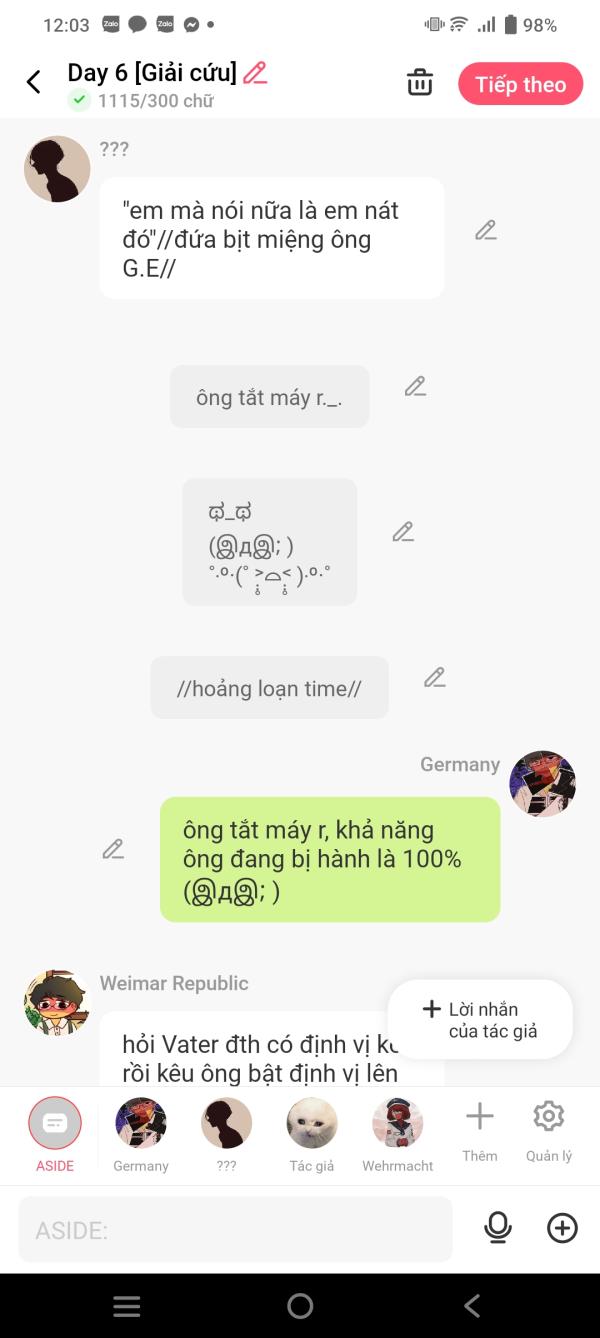The image size is (600, 1338).
Task: Delete the chapter with the trash icon
Action: (x=420, y=83)
